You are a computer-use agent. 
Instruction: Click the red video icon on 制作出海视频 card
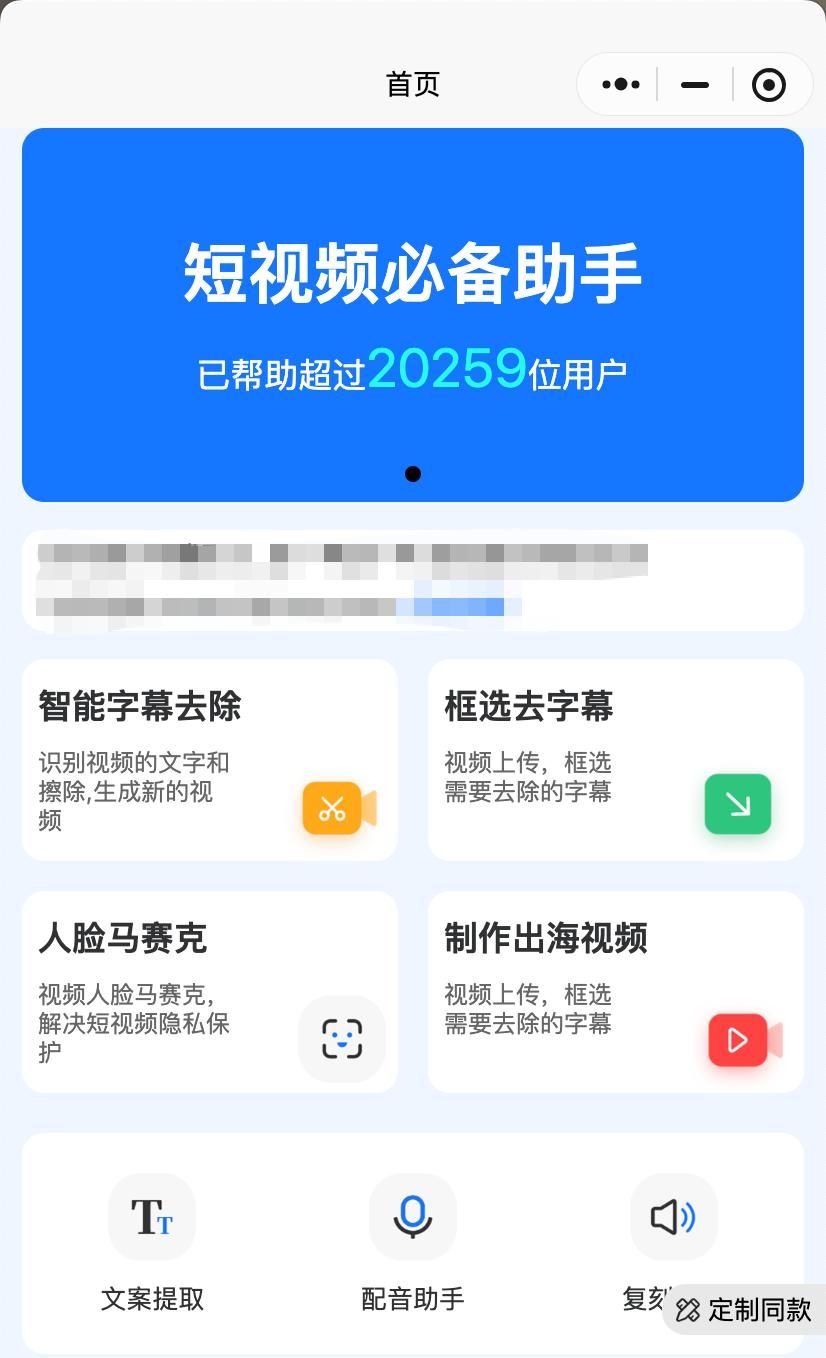(x=740, y=1040)
